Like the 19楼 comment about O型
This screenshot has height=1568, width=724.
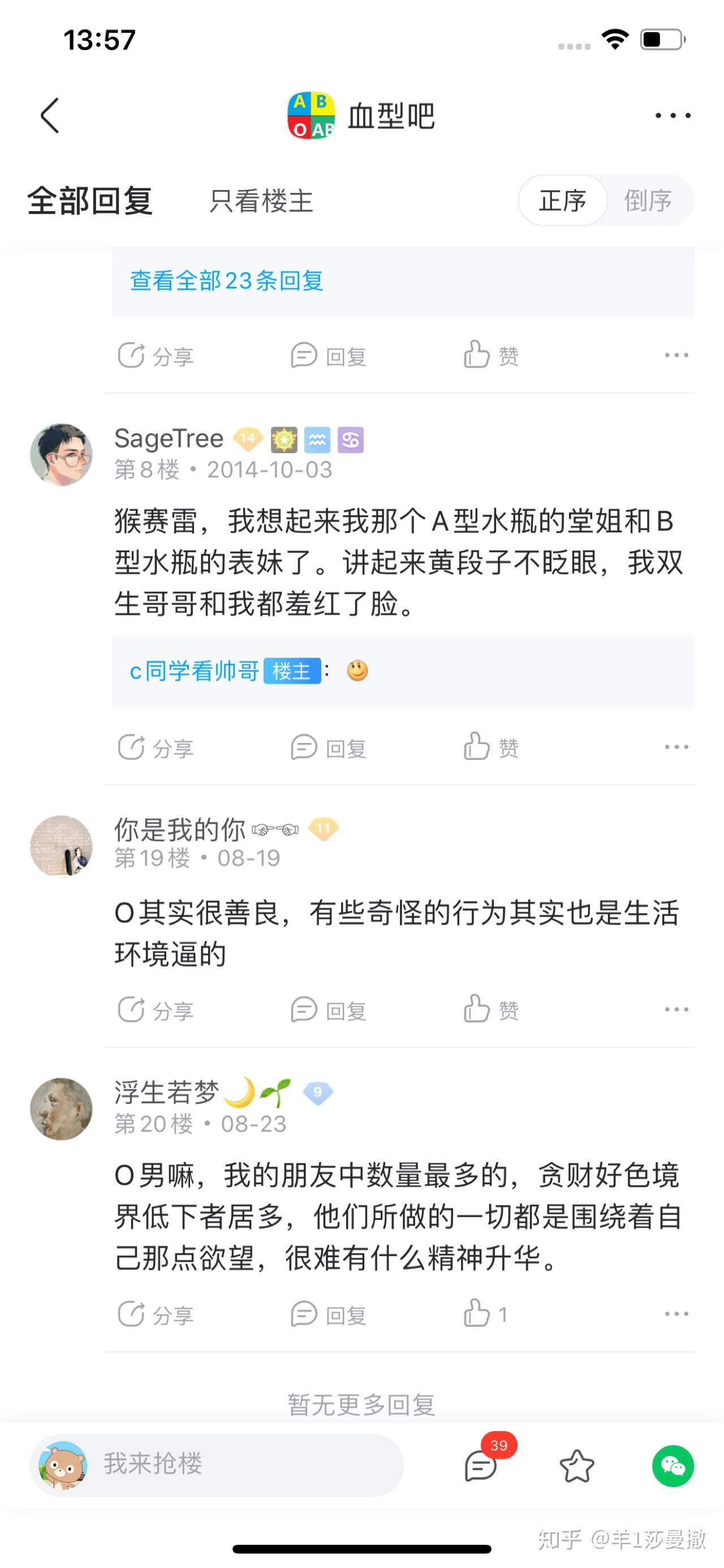pos(490,1010)
